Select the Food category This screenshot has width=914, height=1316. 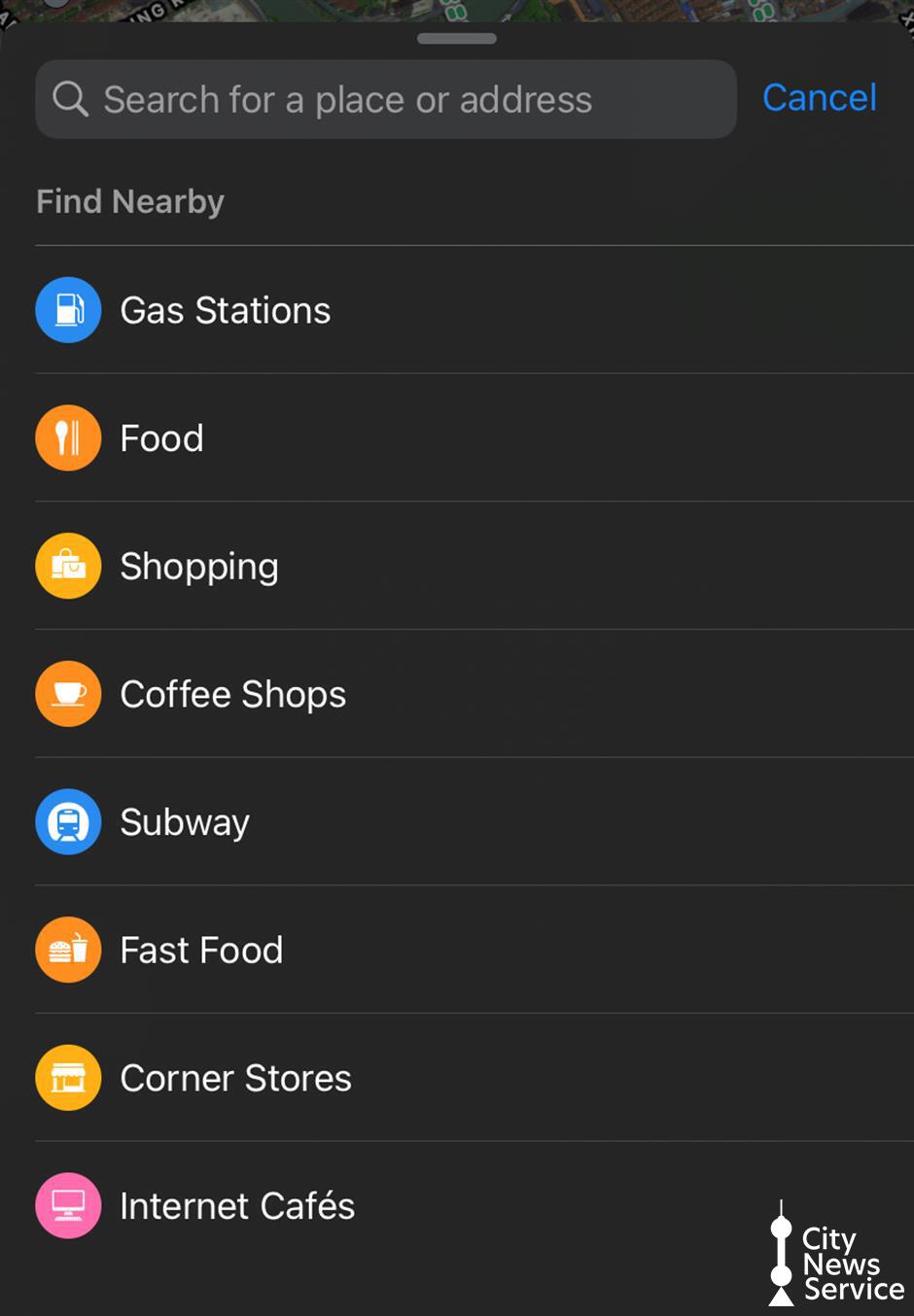click(x=161, y=438)
